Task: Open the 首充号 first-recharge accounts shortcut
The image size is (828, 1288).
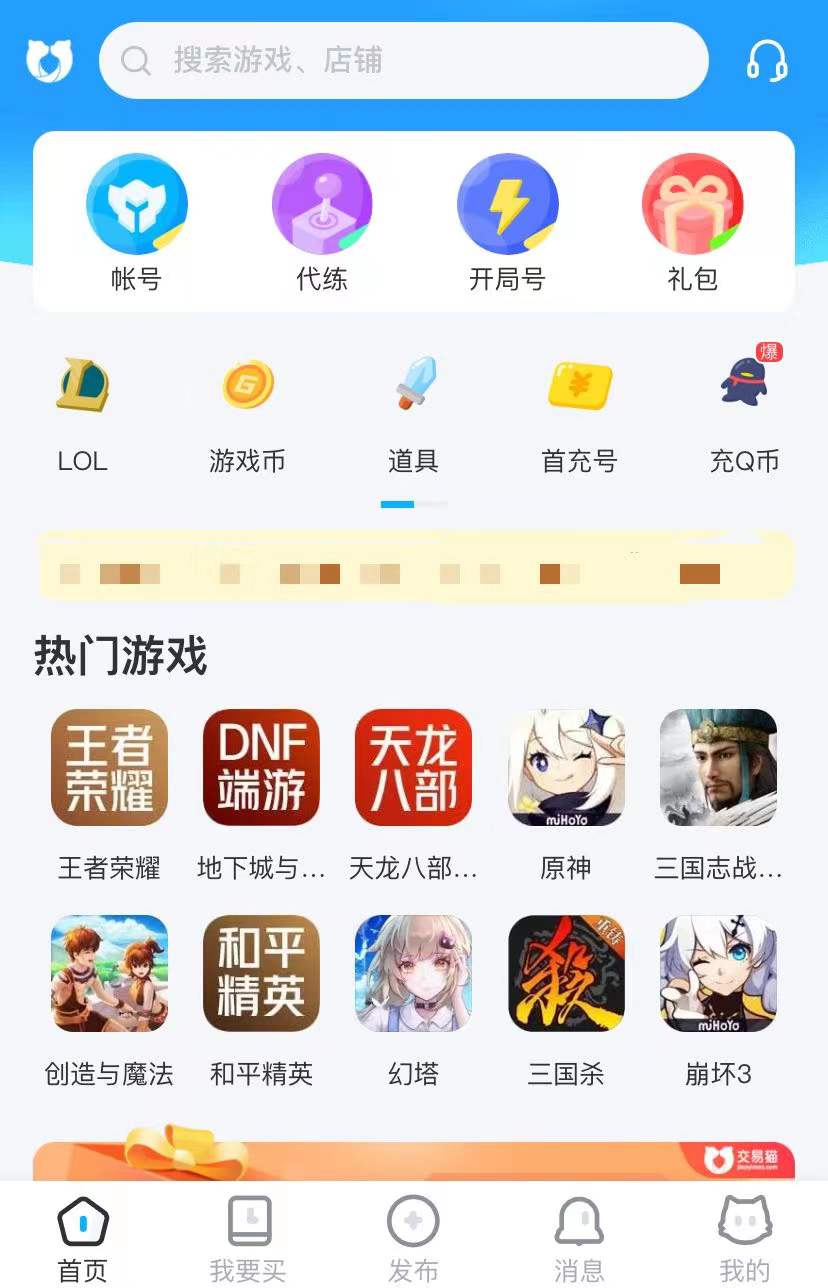Action: tap(579, 412)
